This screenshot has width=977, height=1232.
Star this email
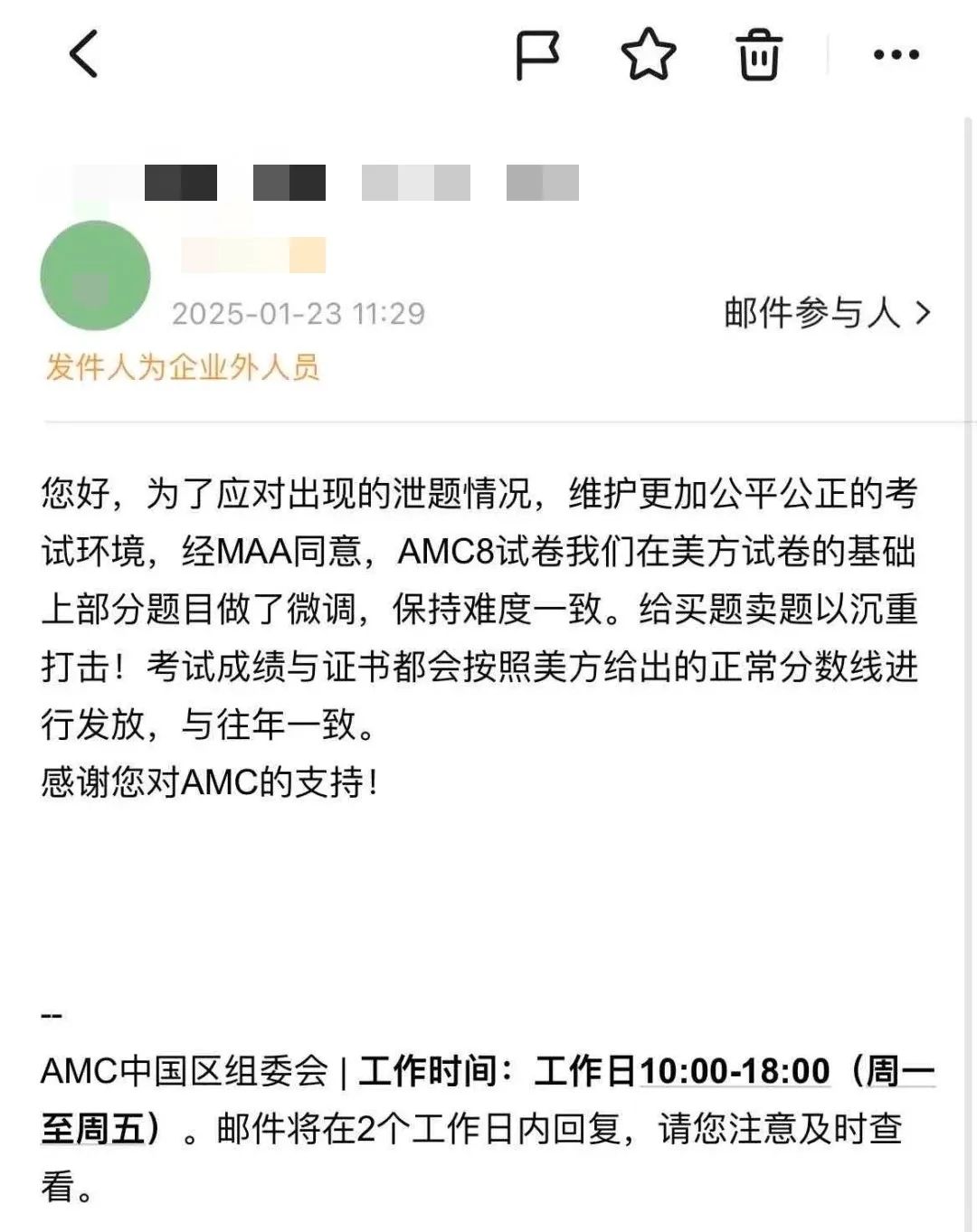[x=648, y=54]
